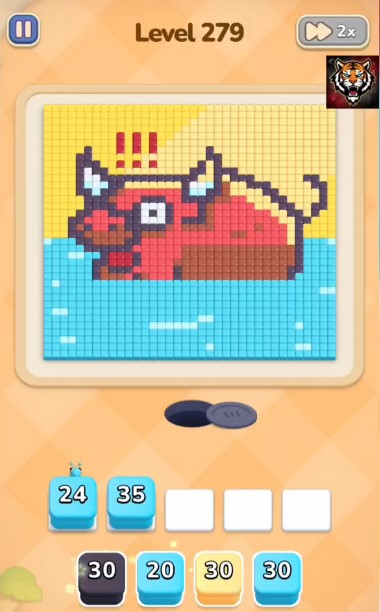Tap the blue block numbered 35
This screenshot has height=612, width=380.
coord(131,503)
